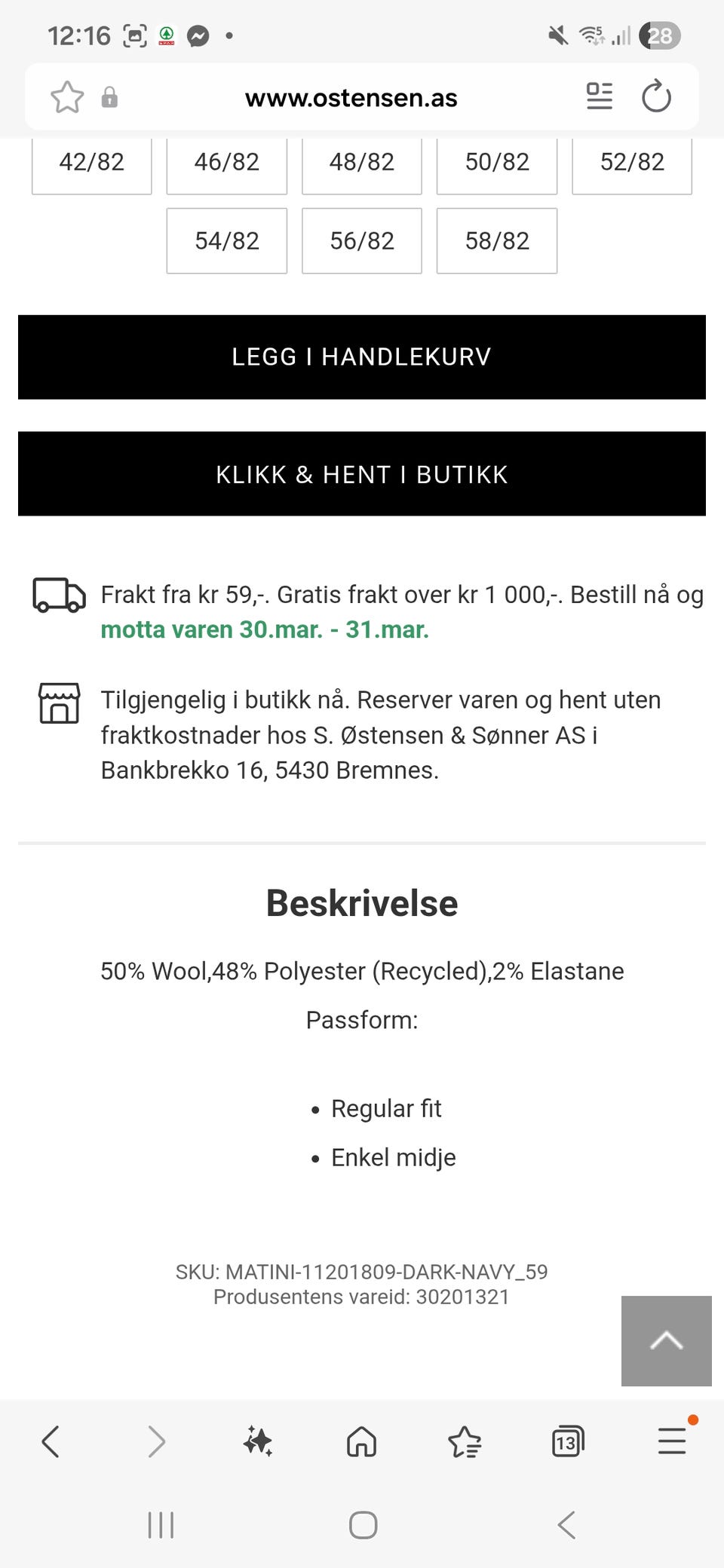This screenshot has width=724, height=1568.
Task: Tap the store pickup building icon
Action: point(59,704)
